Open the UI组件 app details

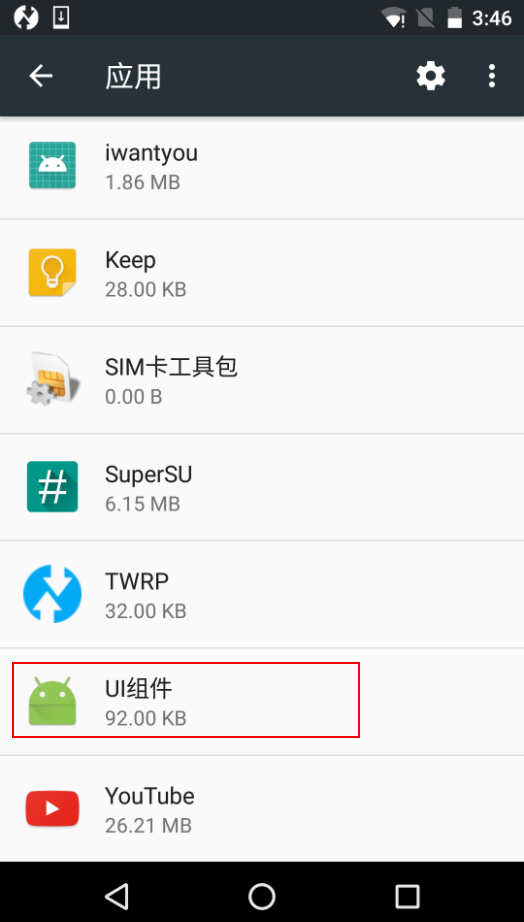pos(262,701)
